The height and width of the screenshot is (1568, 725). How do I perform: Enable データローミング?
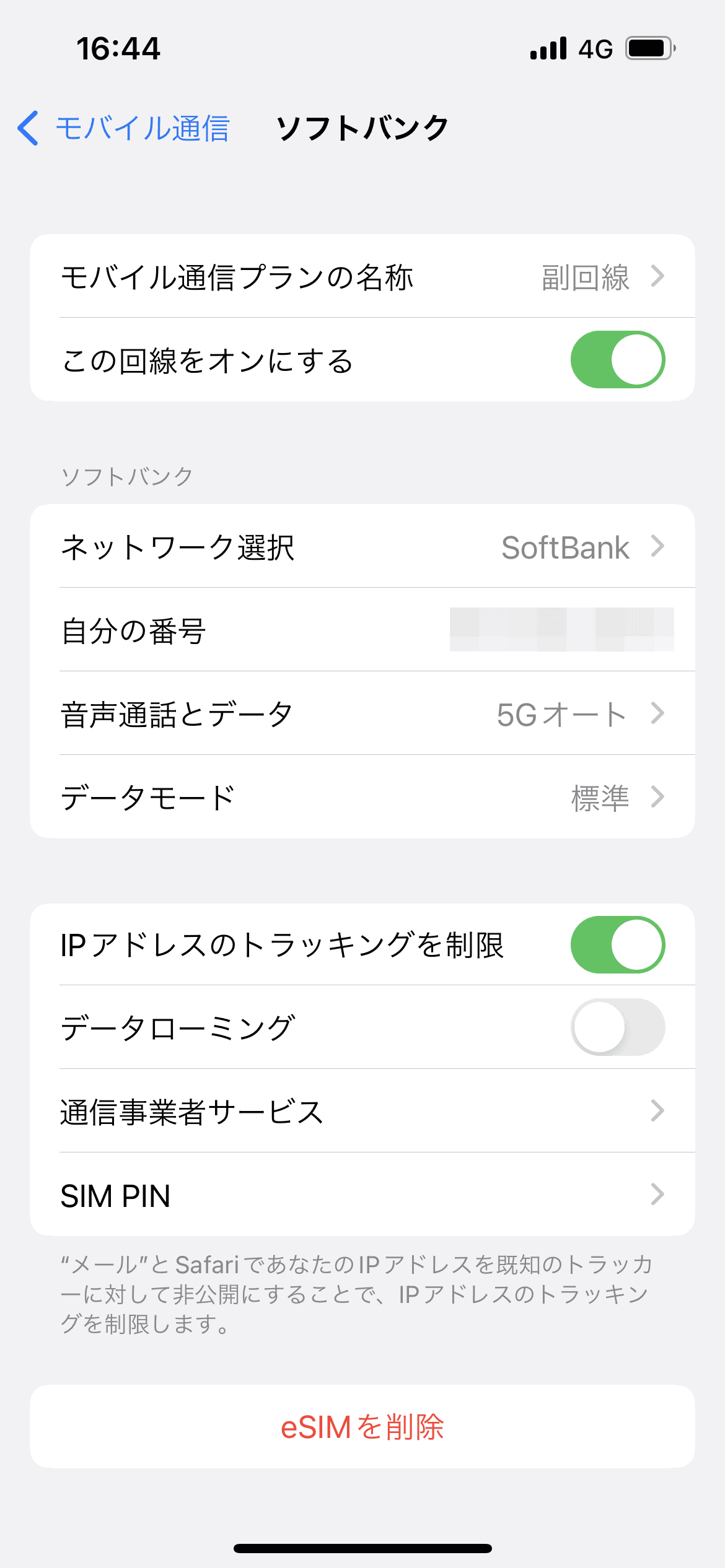617,1027
